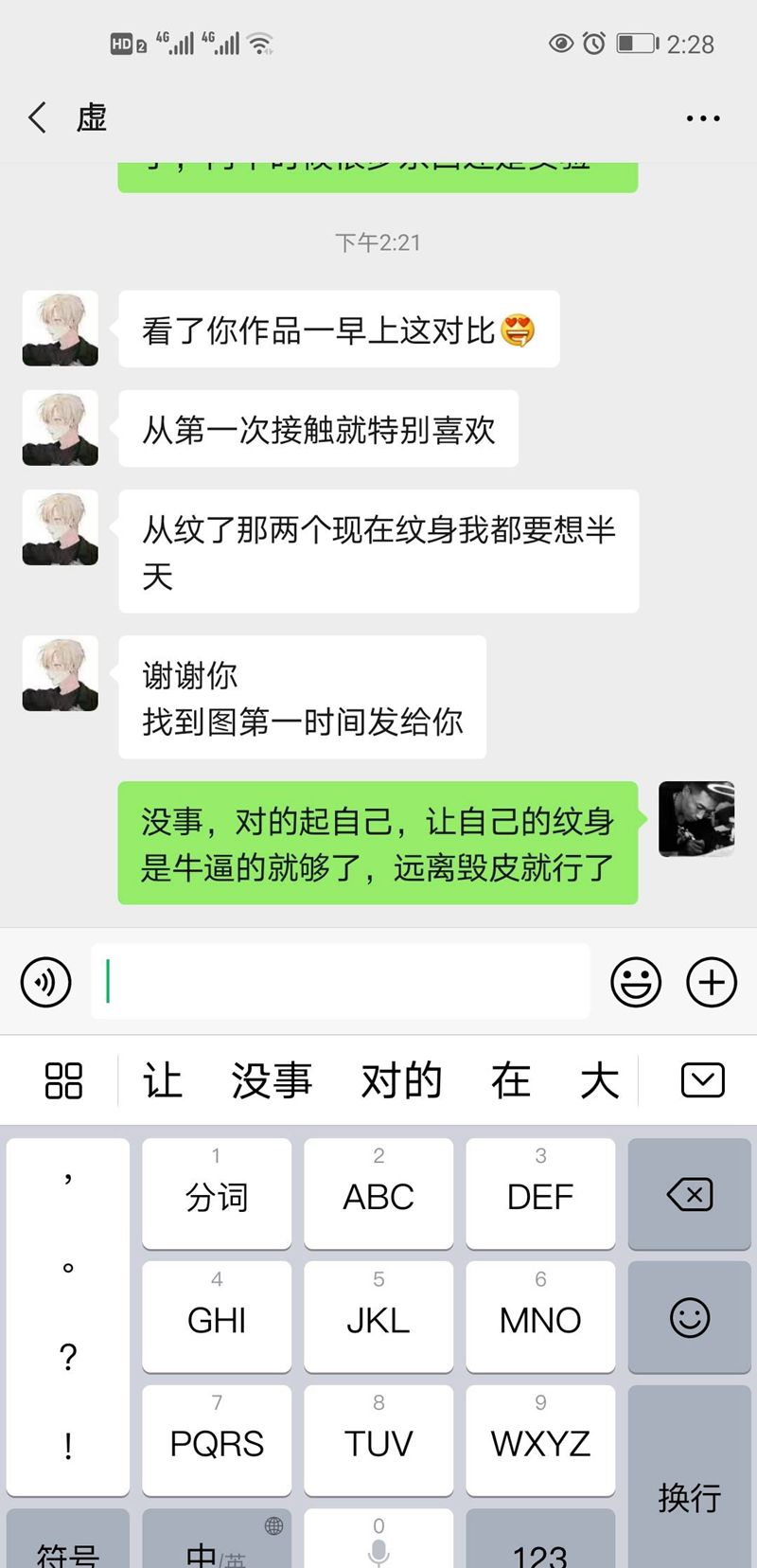This screenshot has height=1568, width=757.
Task: Tap the 换行 newline key
Action: (x=689, y=1496)
